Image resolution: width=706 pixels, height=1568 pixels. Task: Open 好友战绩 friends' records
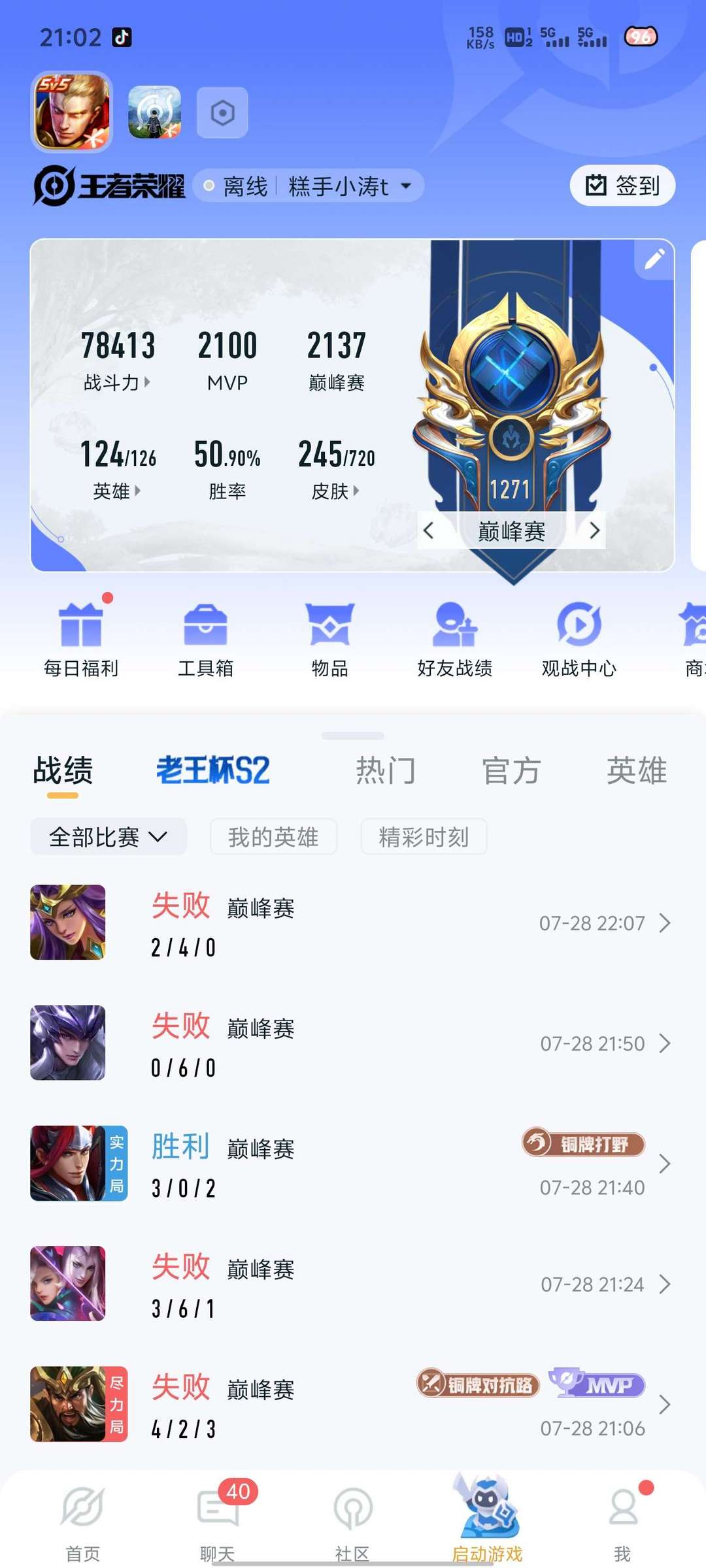click(x=455, y=639)
